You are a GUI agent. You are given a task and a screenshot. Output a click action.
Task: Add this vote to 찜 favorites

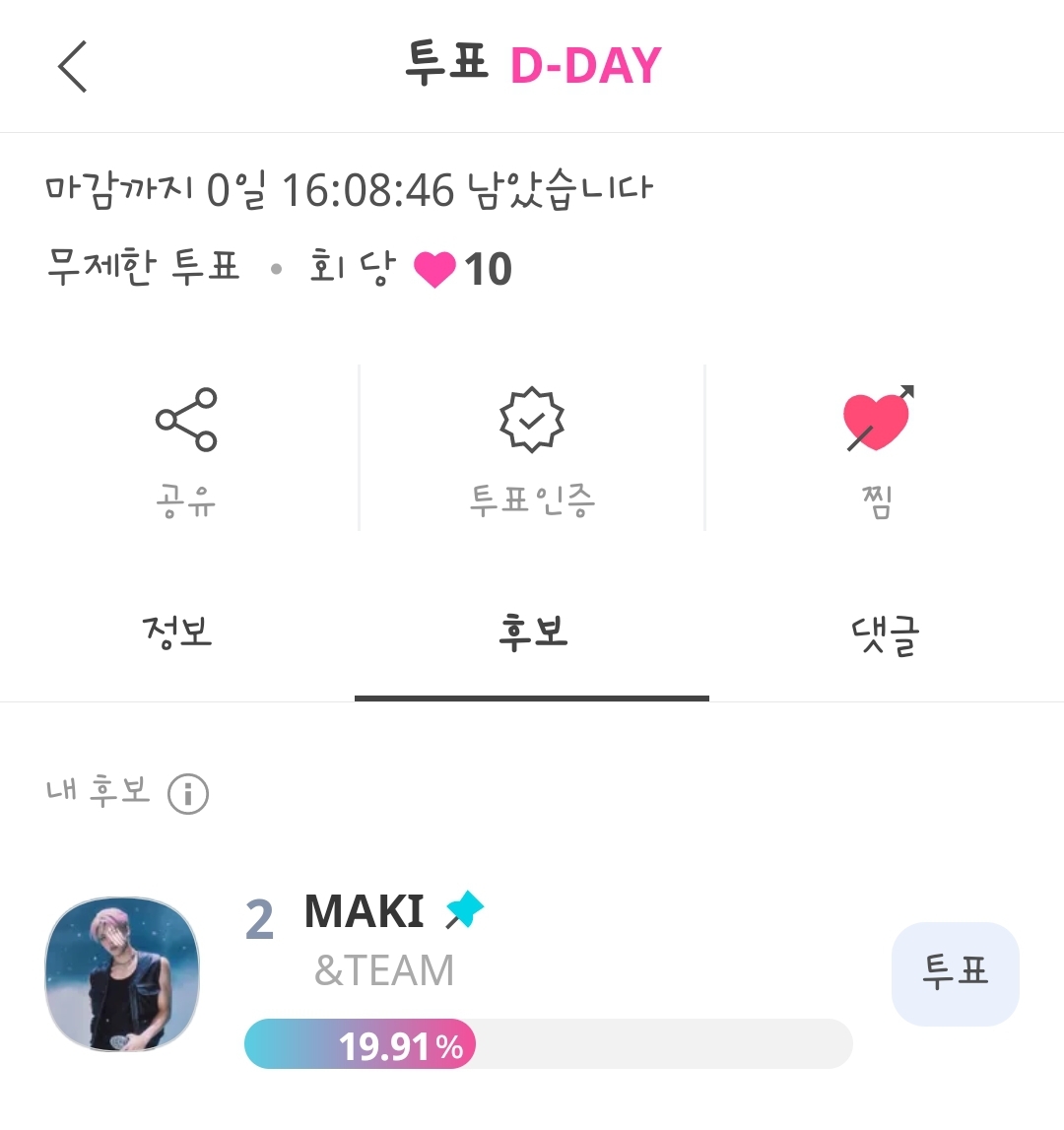click(x=877, y=448)
